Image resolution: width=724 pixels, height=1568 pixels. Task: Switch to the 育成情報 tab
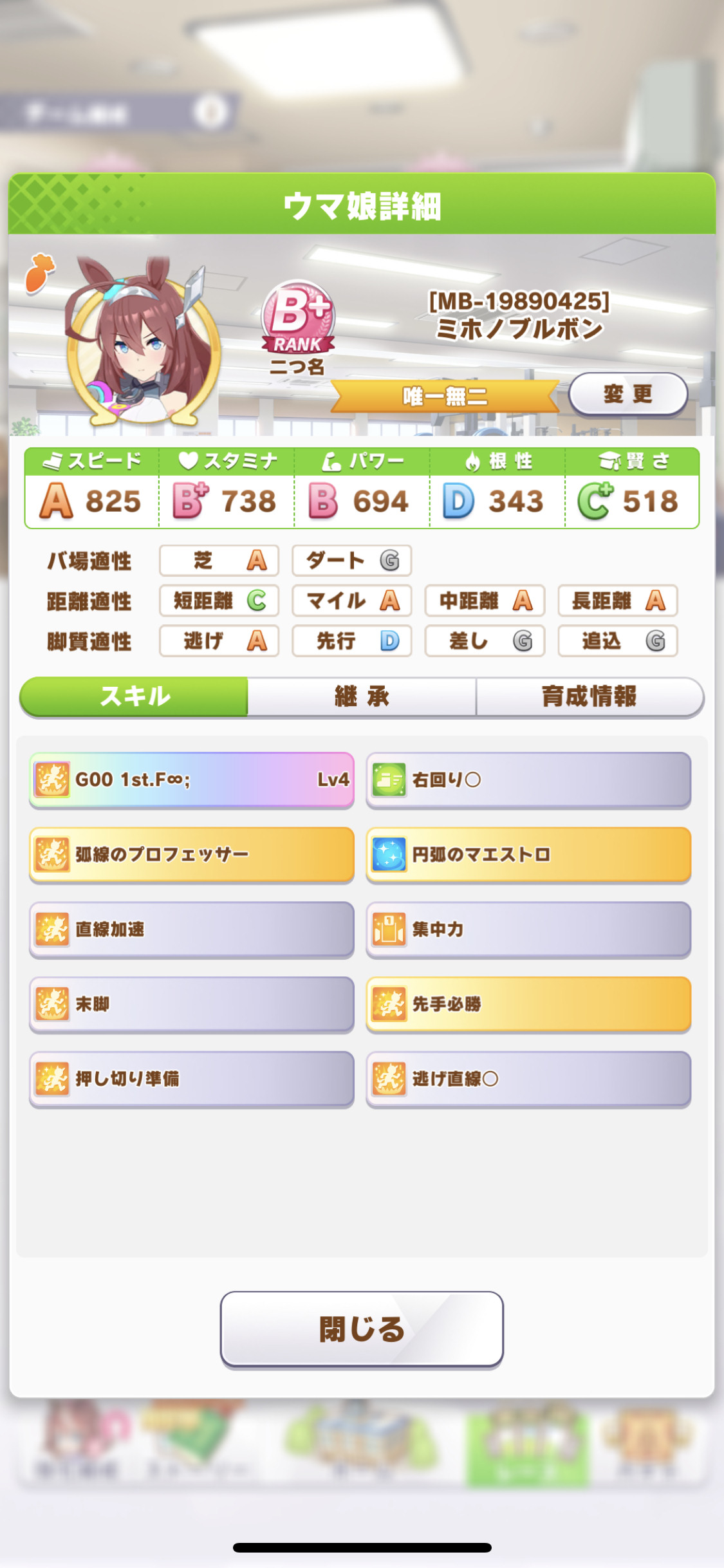(589, 696)
